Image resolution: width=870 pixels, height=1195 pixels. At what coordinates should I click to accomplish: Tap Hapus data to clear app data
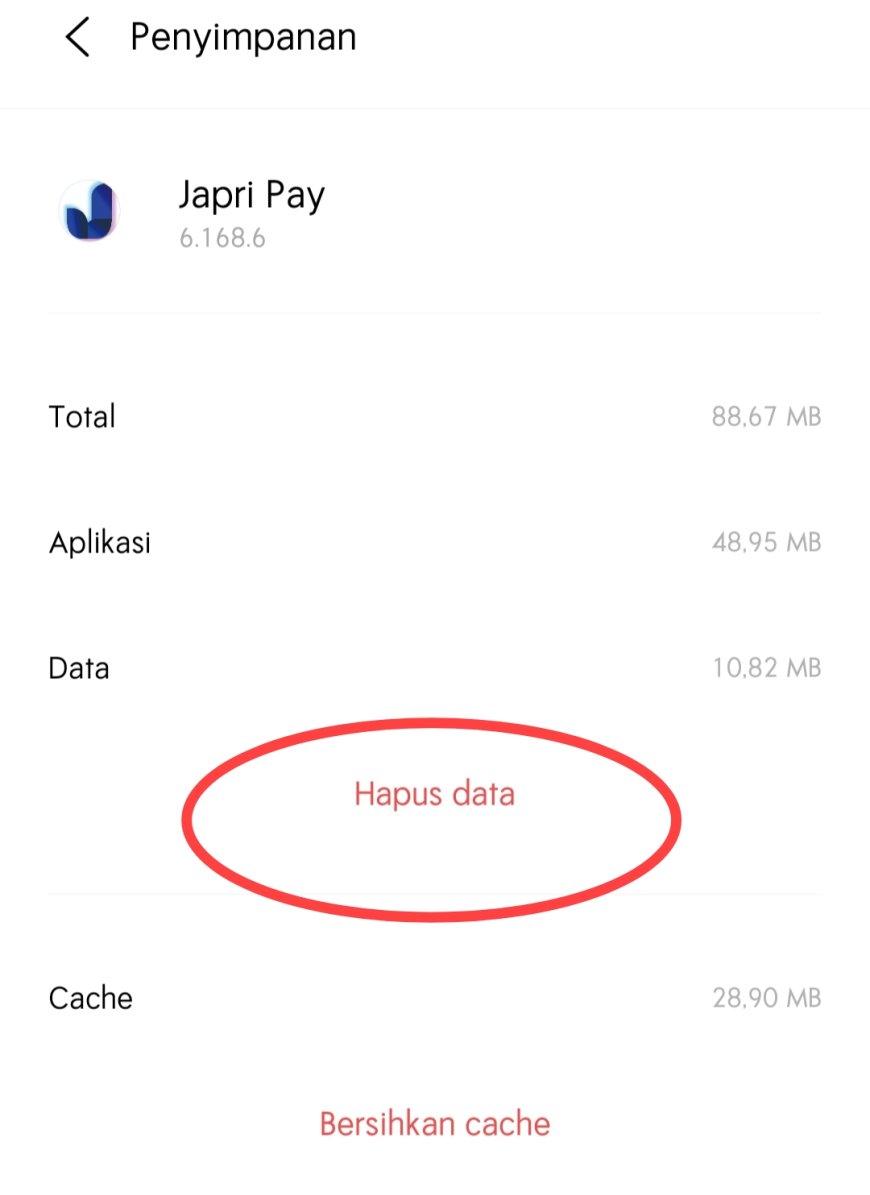click(434, 794)
